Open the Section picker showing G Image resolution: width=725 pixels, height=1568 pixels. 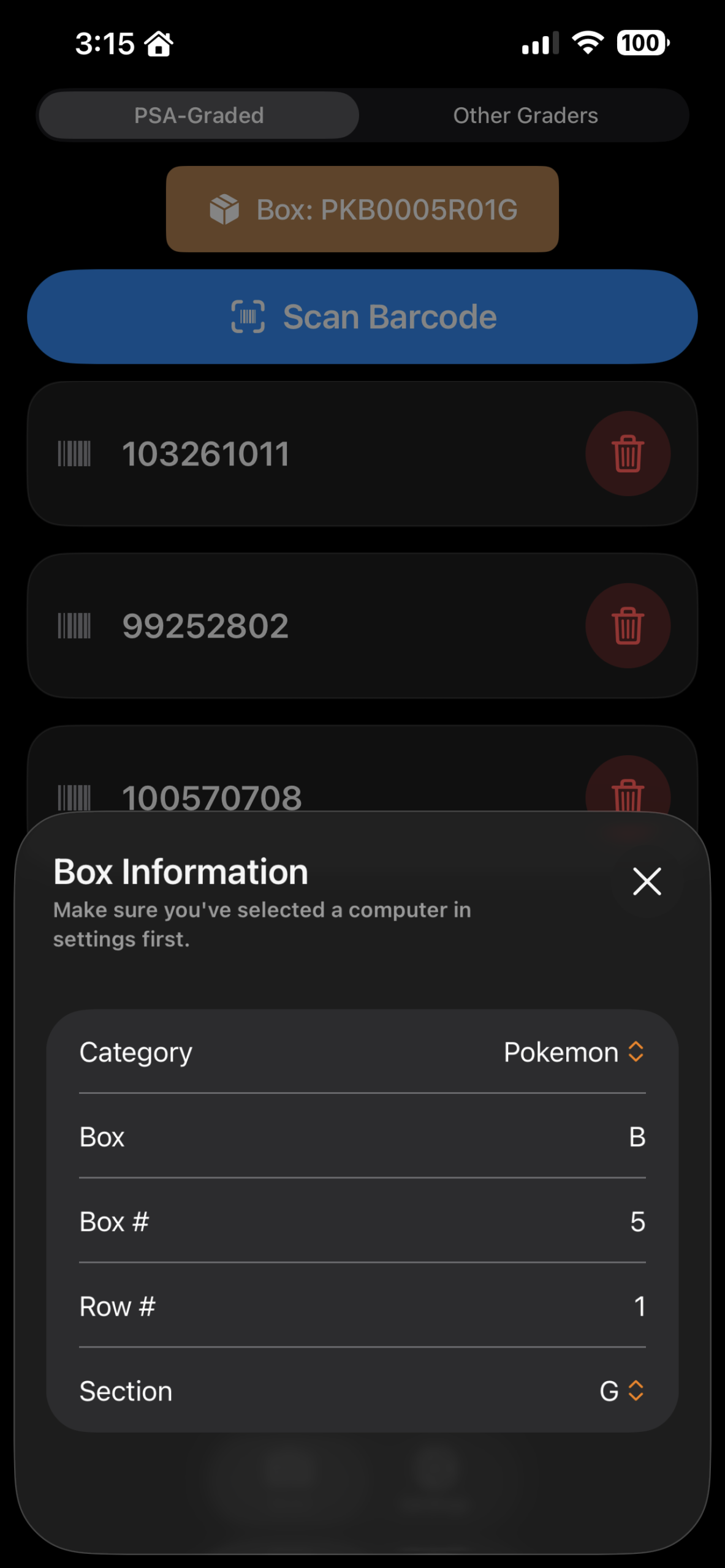tap(621, 1391)
